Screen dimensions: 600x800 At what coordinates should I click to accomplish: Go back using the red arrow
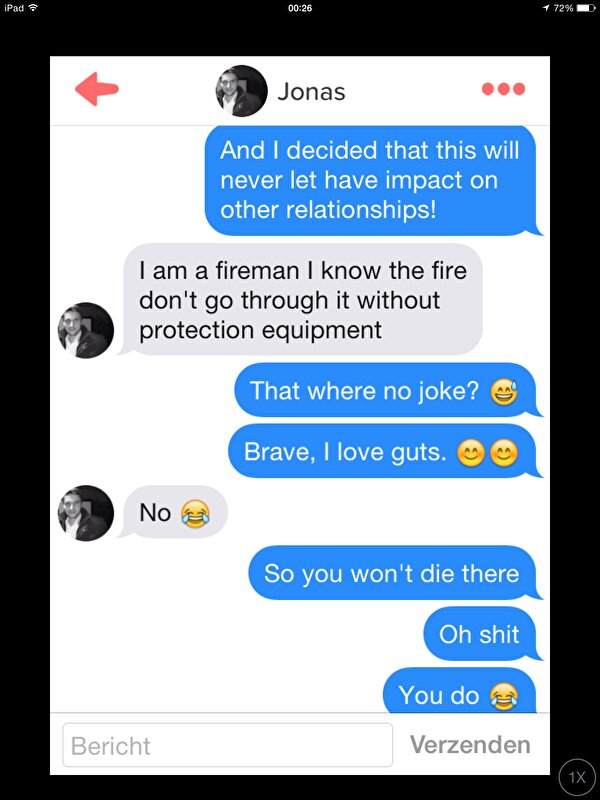[x=96, y=89]
